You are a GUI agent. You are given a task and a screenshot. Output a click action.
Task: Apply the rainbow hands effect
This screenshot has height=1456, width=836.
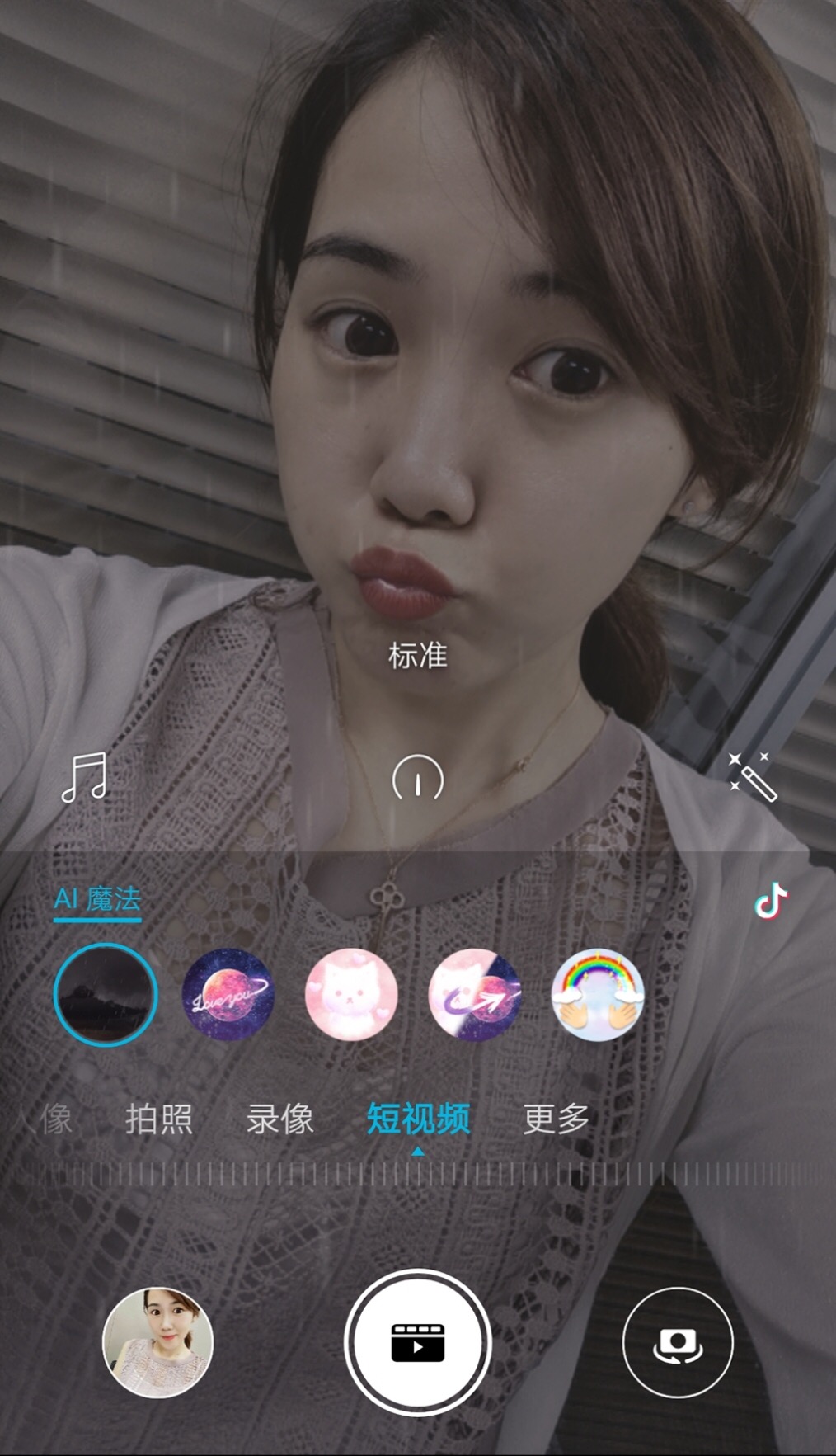click(597, 995)
